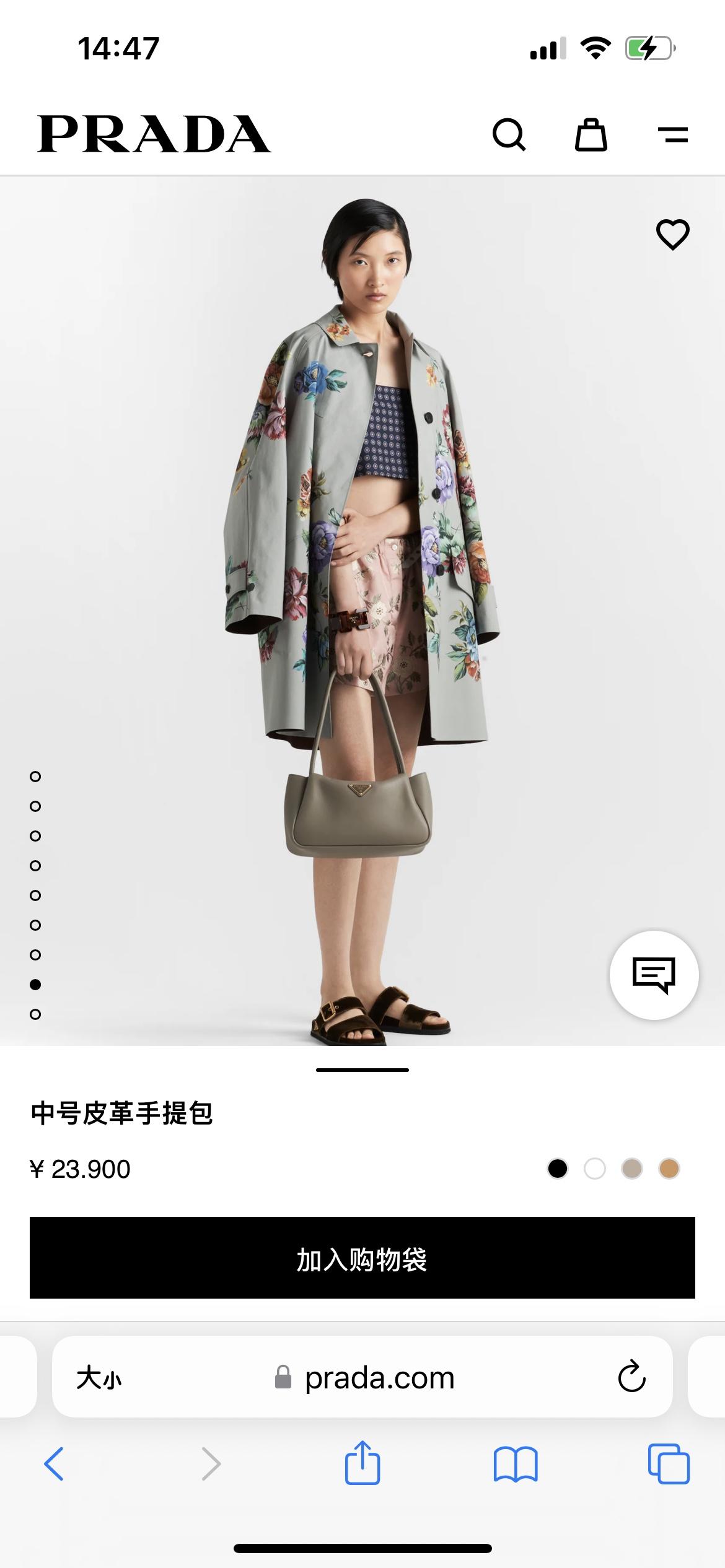Share this page
The width and height of the screenshot is (725, 1568).
pos(362,1463)
